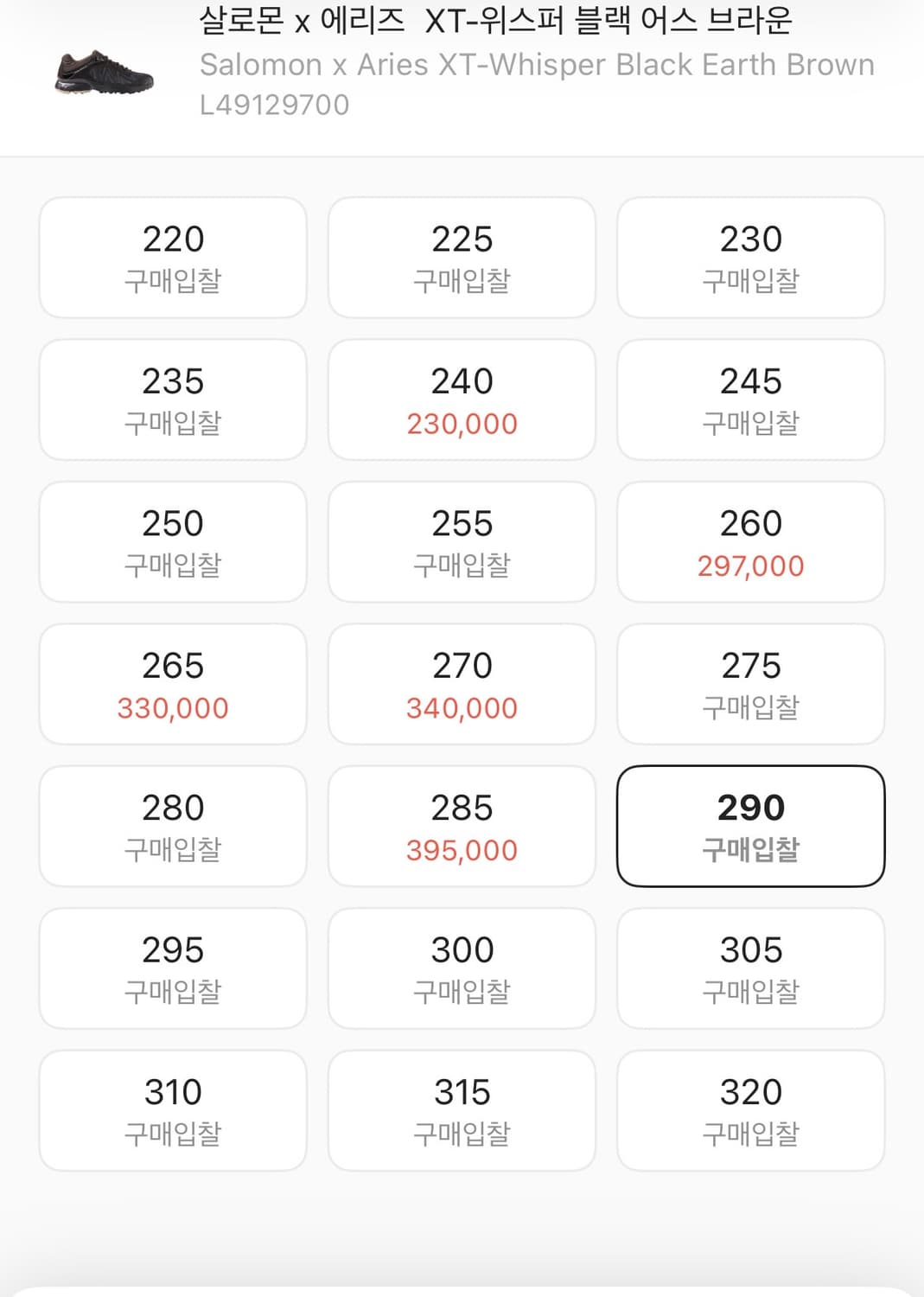Click the style code L49129700
This screenshot has width=924, height=1297.
273,105
